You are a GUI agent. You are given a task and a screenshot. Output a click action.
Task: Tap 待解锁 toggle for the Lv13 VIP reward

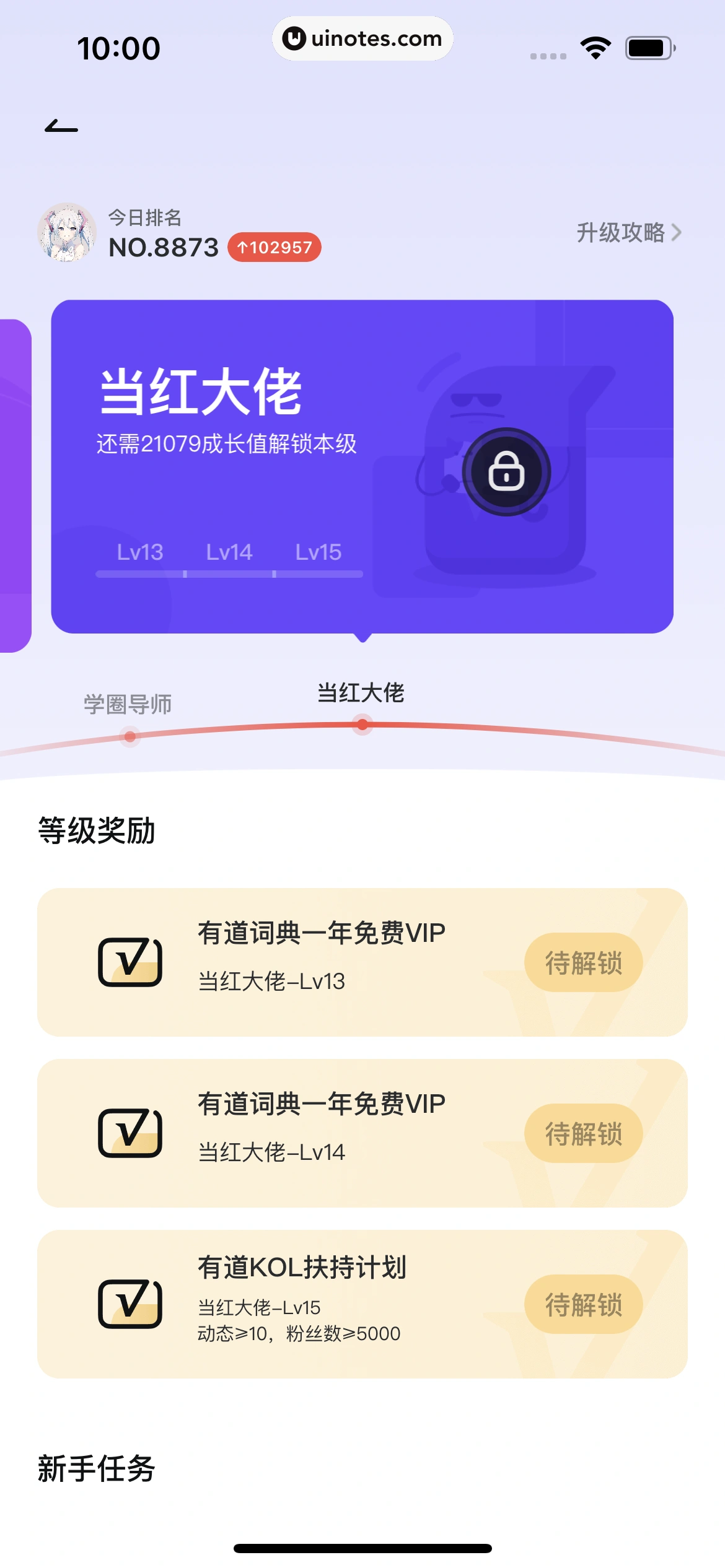click(x=583, y=961)
